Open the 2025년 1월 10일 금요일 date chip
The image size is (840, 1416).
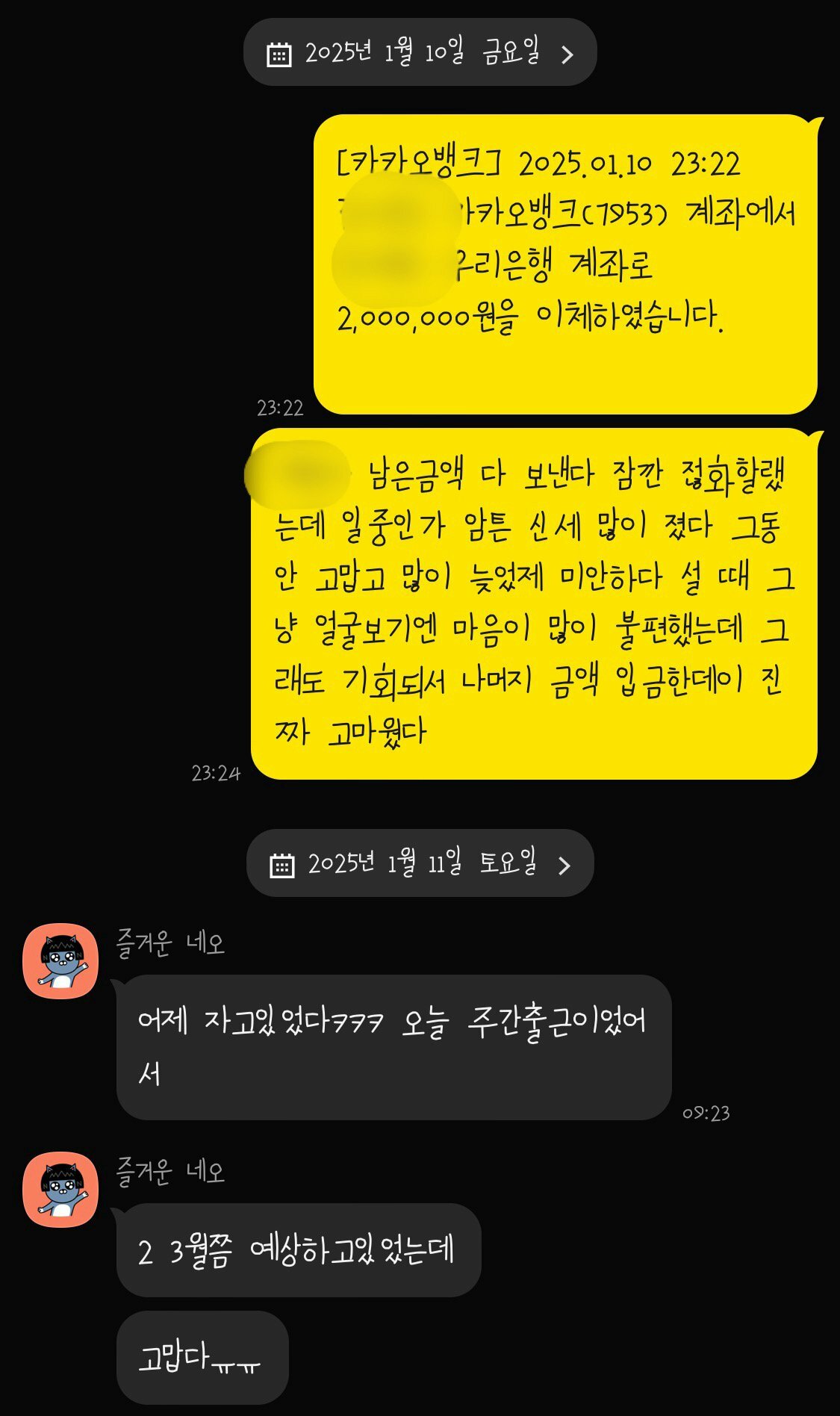tap(420, 53)
